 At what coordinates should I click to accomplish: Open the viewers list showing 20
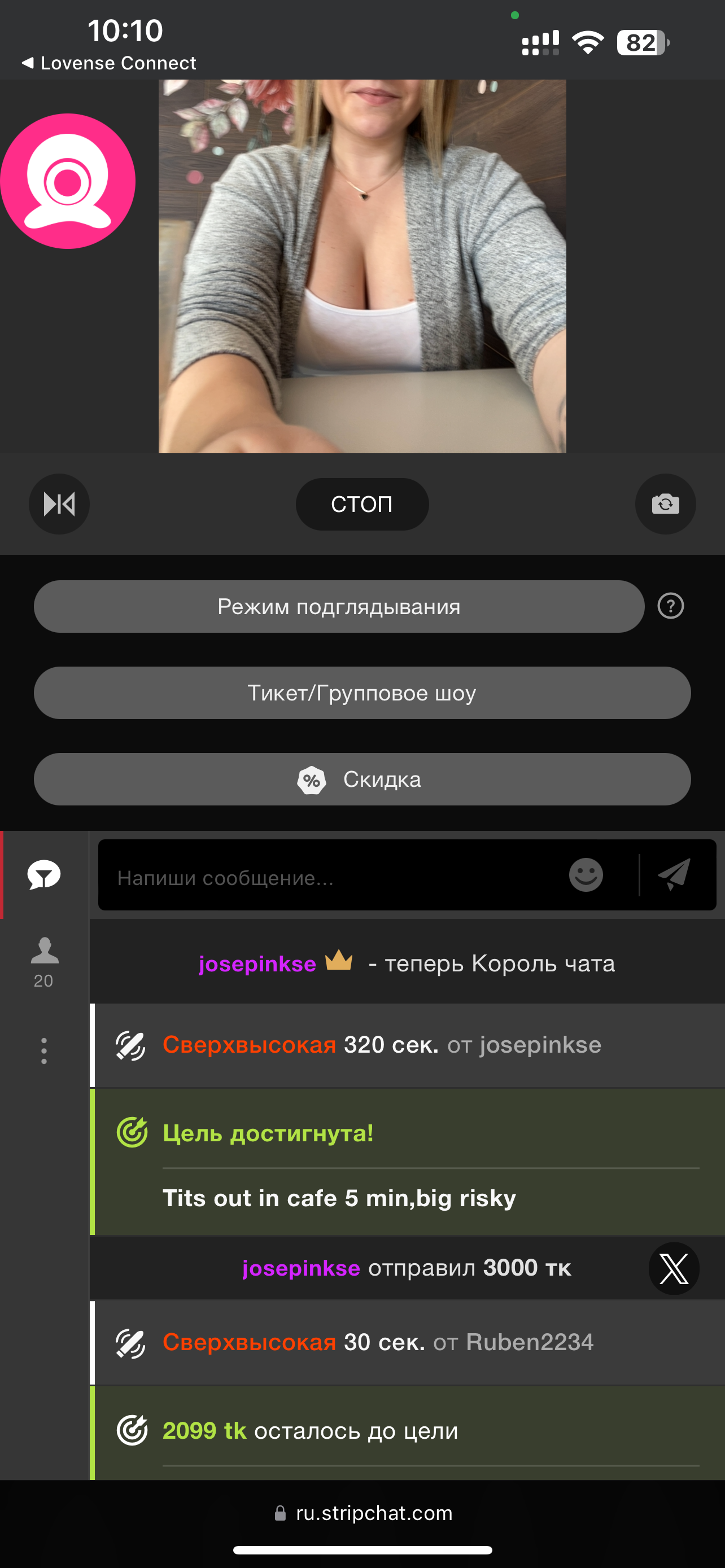(x=44, y=962)
